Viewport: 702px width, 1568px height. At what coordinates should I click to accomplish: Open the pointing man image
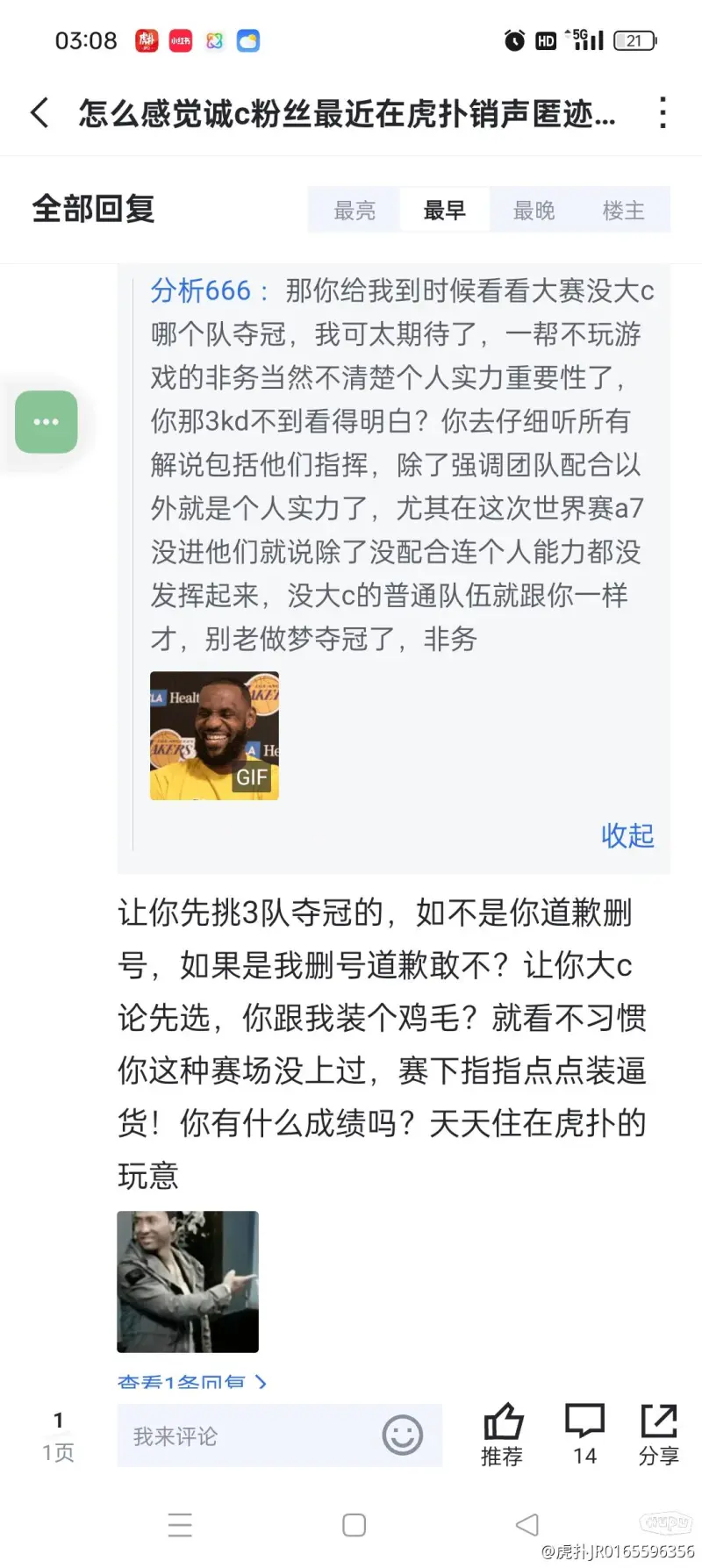(188, 1281)
